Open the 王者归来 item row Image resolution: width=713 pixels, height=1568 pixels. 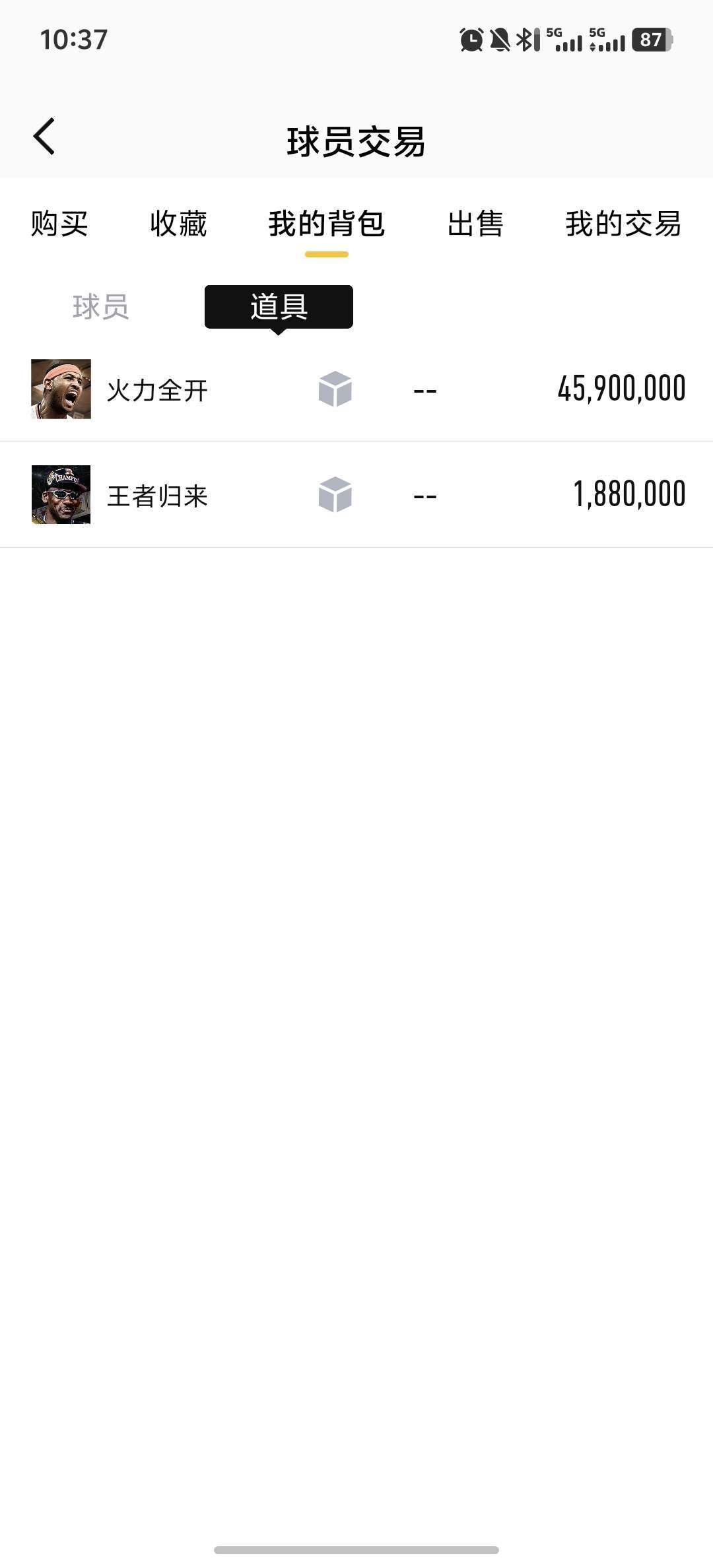tap(356, 495)
